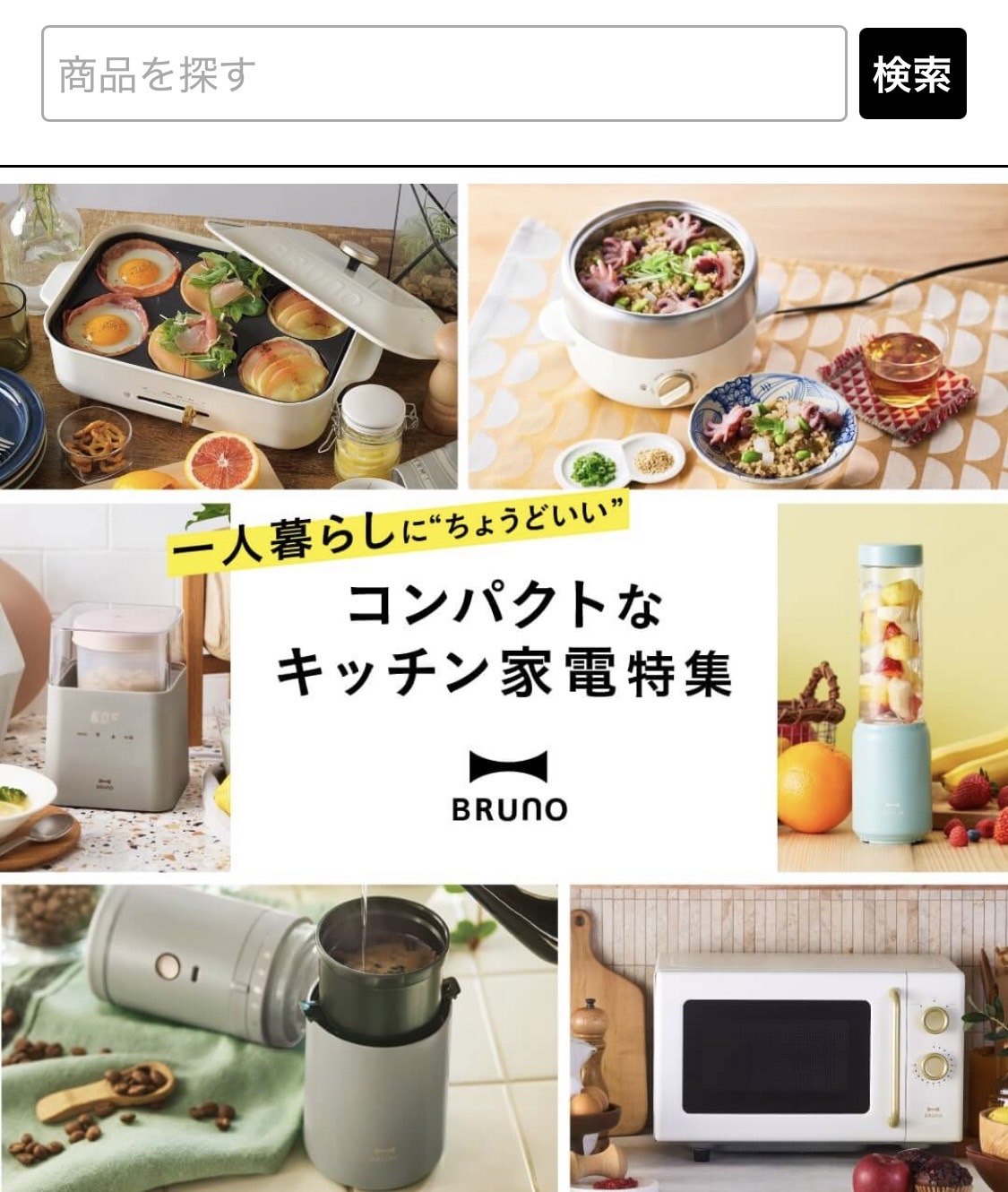Tap the 商品を探す search field
1008x1192 pixels.
[444, 73]
